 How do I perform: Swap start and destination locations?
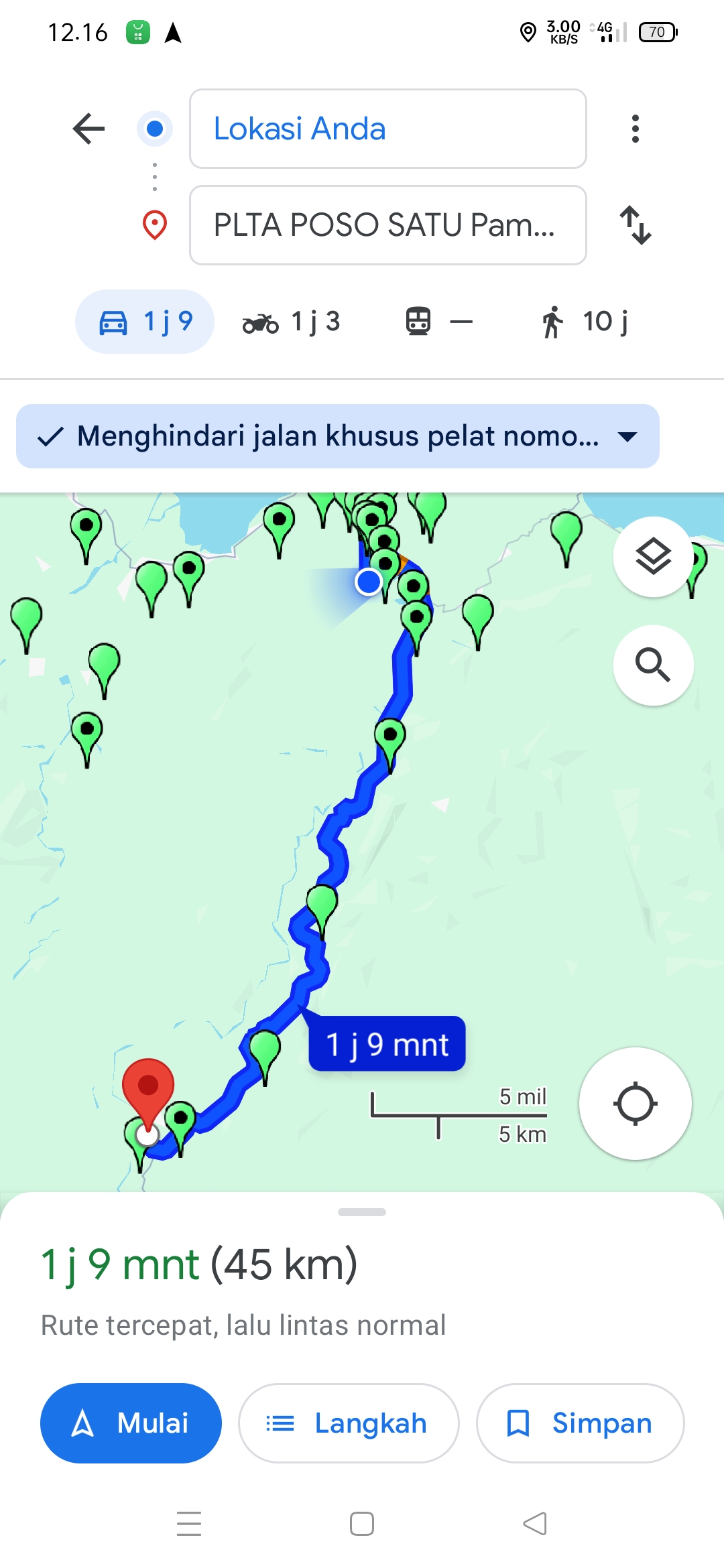[635, 225]
